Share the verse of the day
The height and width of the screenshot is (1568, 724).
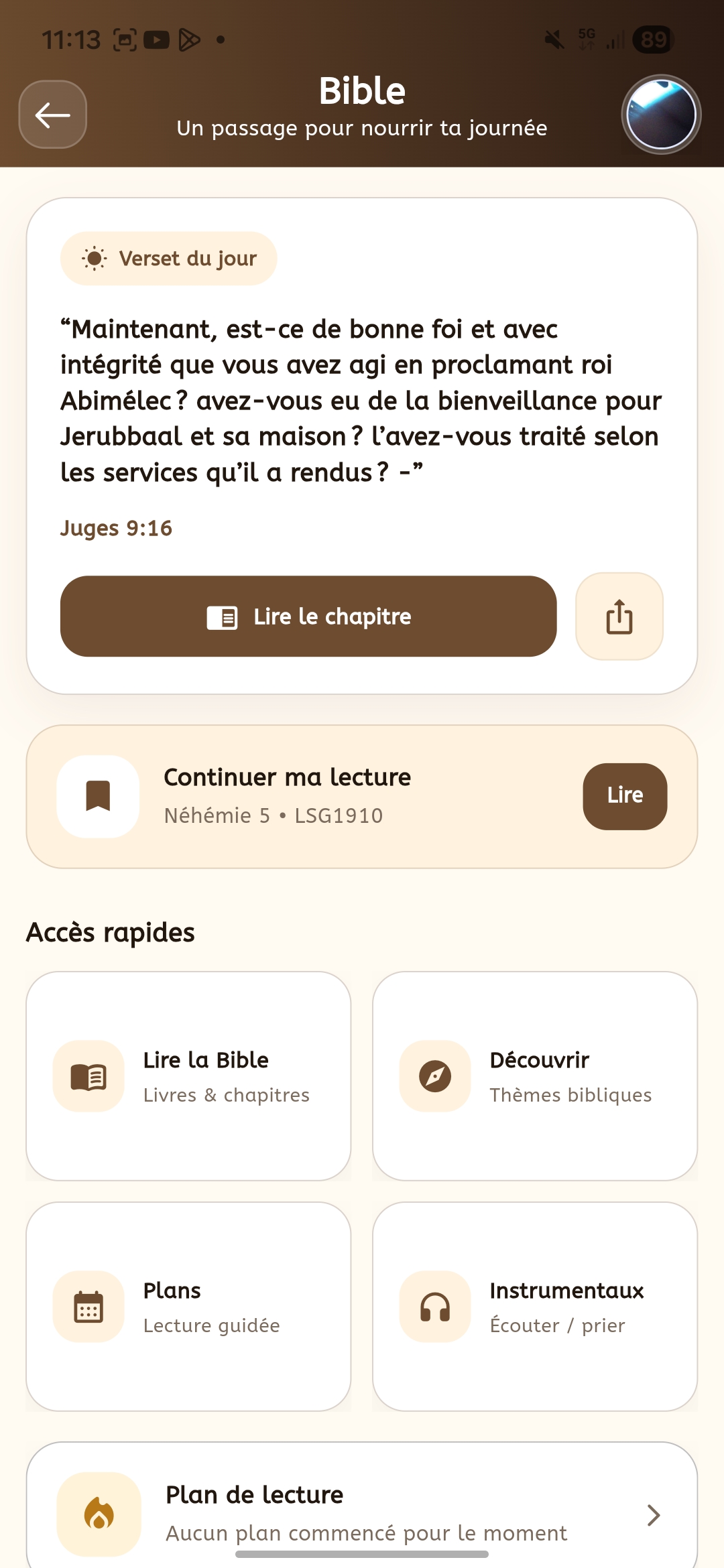click(x=619, y=616)
